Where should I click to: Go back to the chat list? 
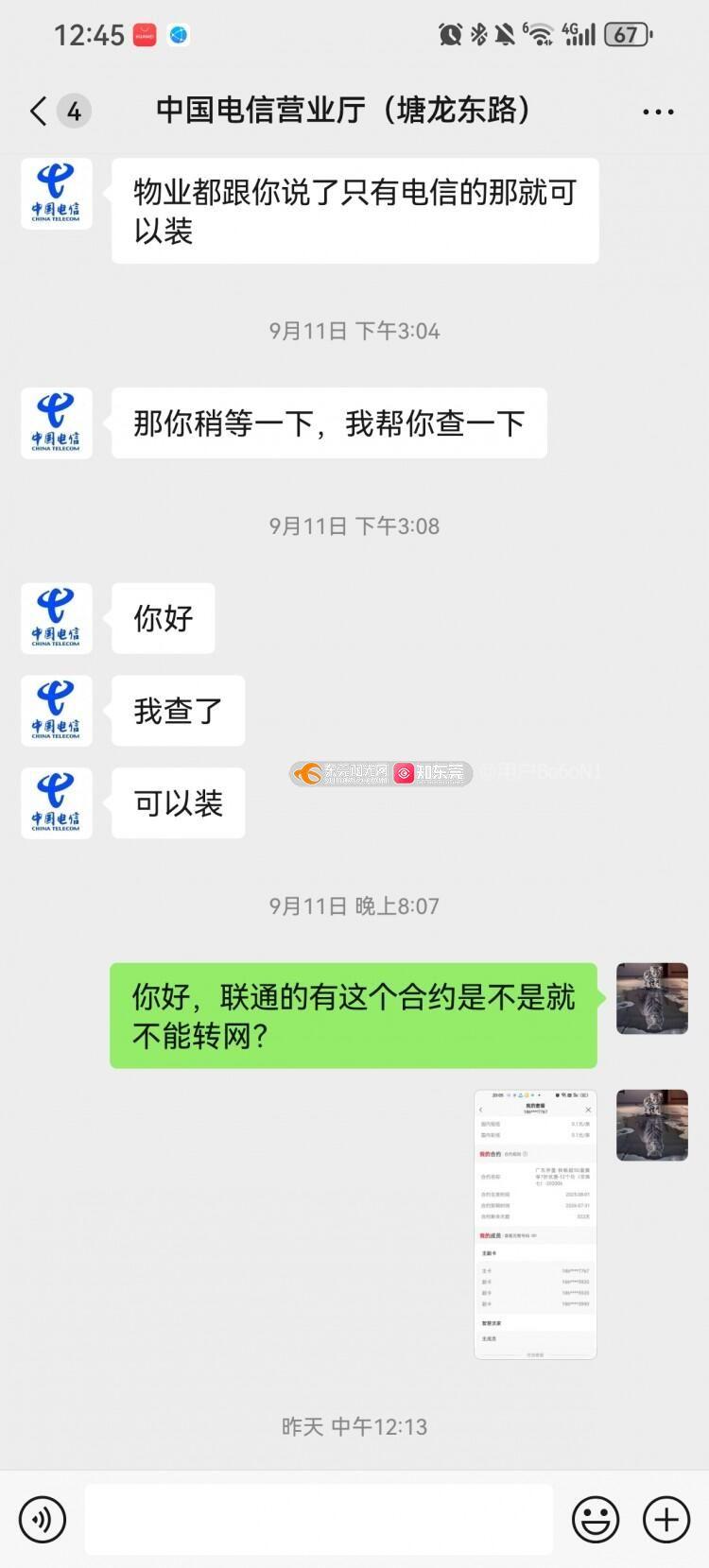(40, 112)
